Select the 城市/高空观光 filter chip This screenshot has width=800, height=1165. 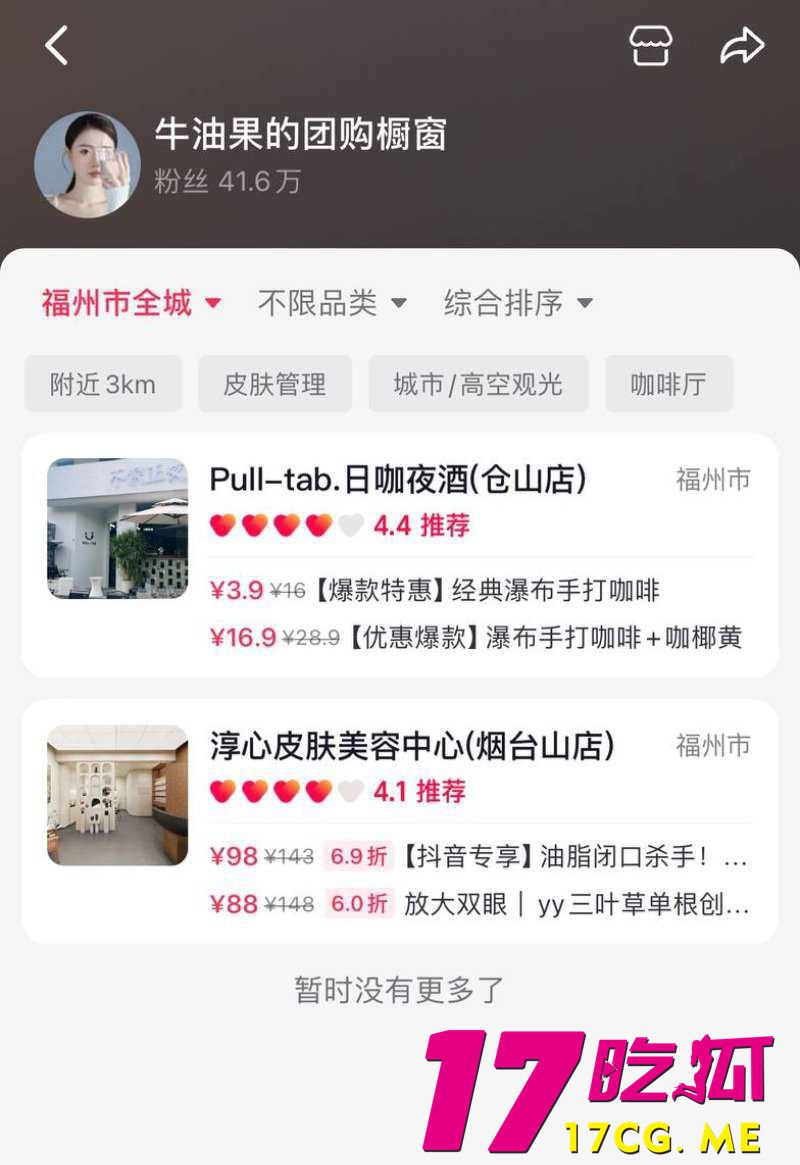click(x=478, y=384)
